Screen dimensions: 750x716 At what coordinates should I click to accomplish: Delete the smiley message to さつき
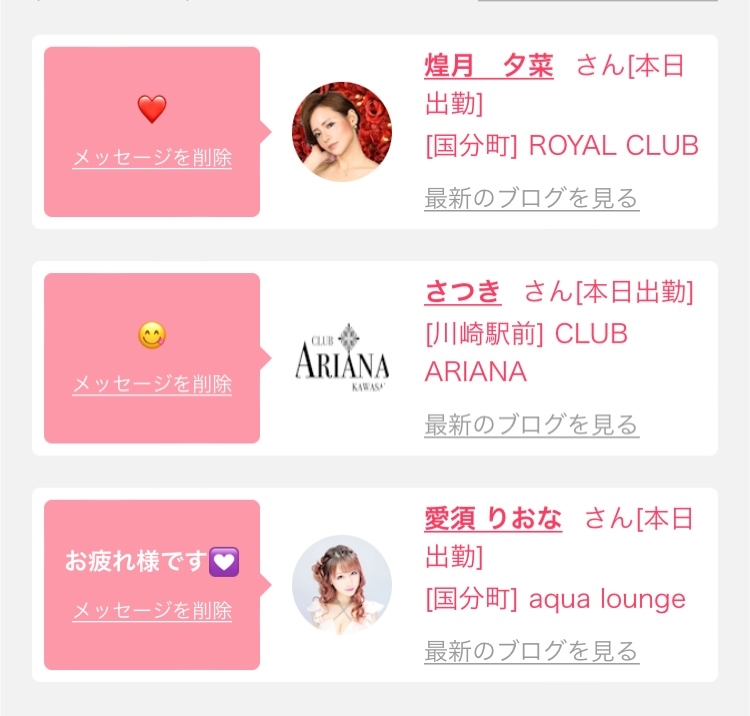point(152,384)
